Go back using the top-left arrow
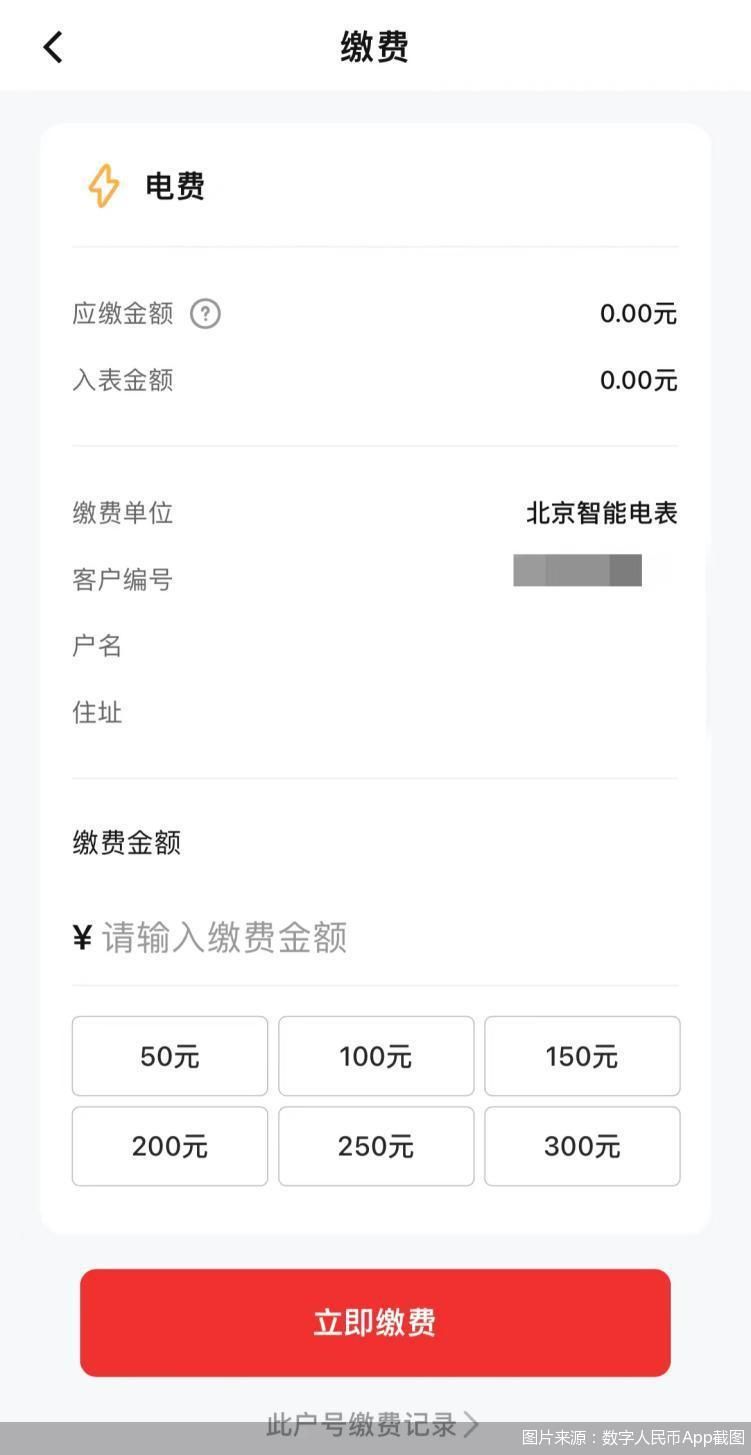 [53, 46]
